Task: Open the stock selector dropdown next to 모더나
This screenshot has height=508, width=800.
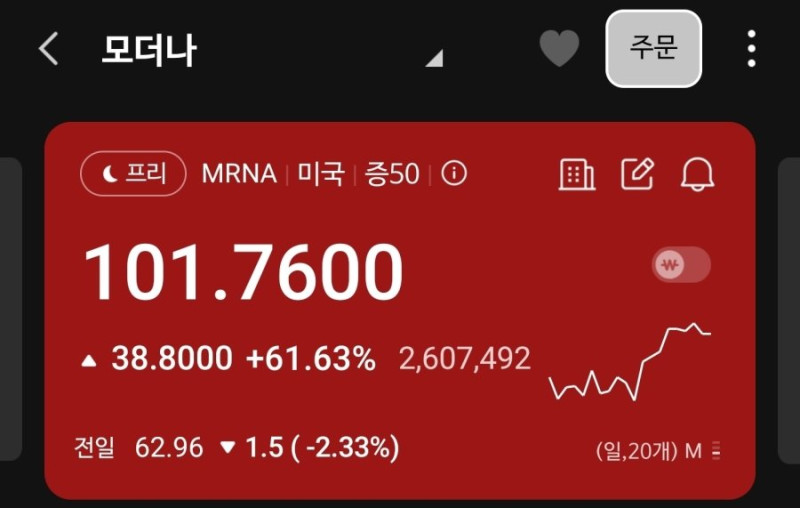Action: (x=435, y=58)
